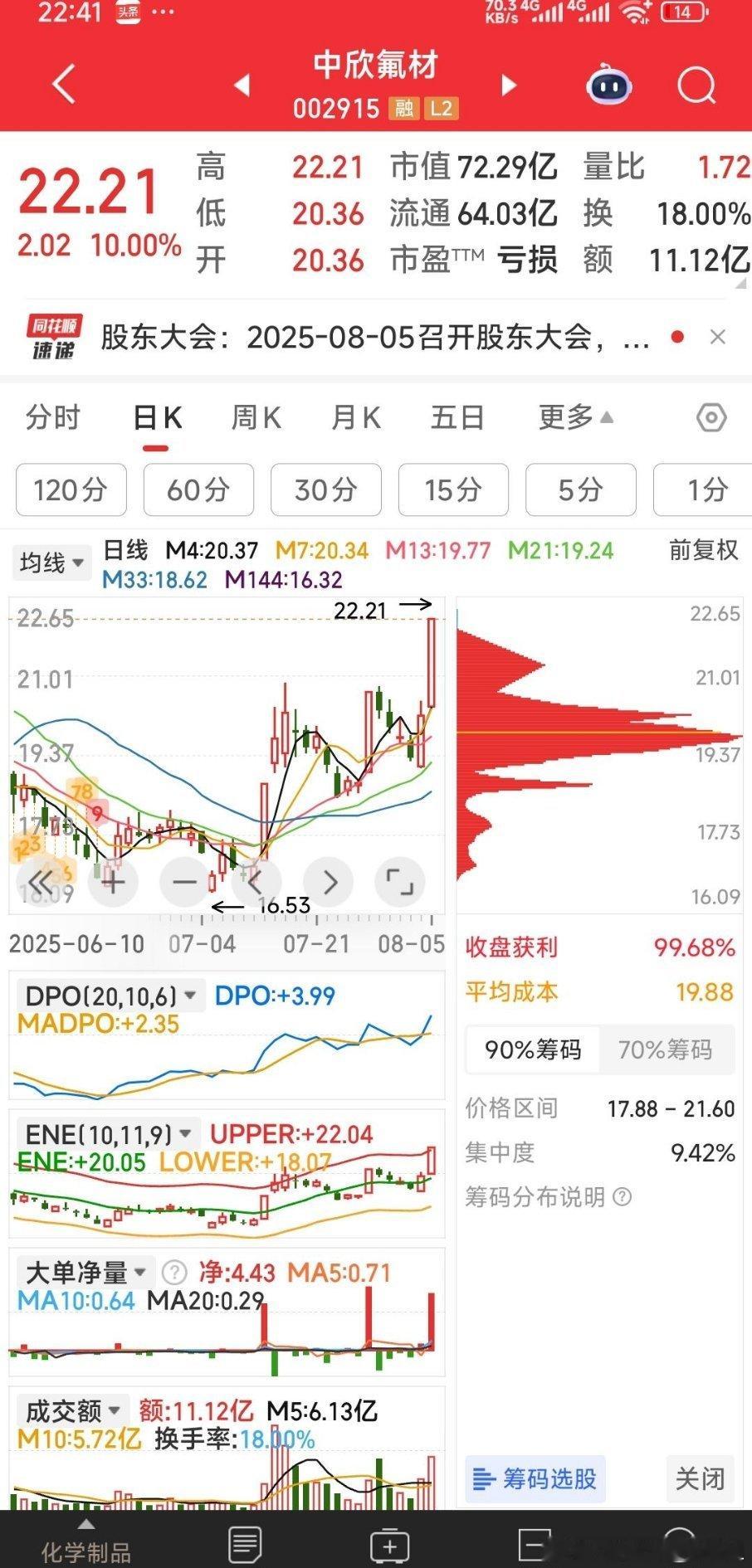Open the 均线 indicator dropdown
Viewport: 752px width, 1568px height.
coord(52,563)
